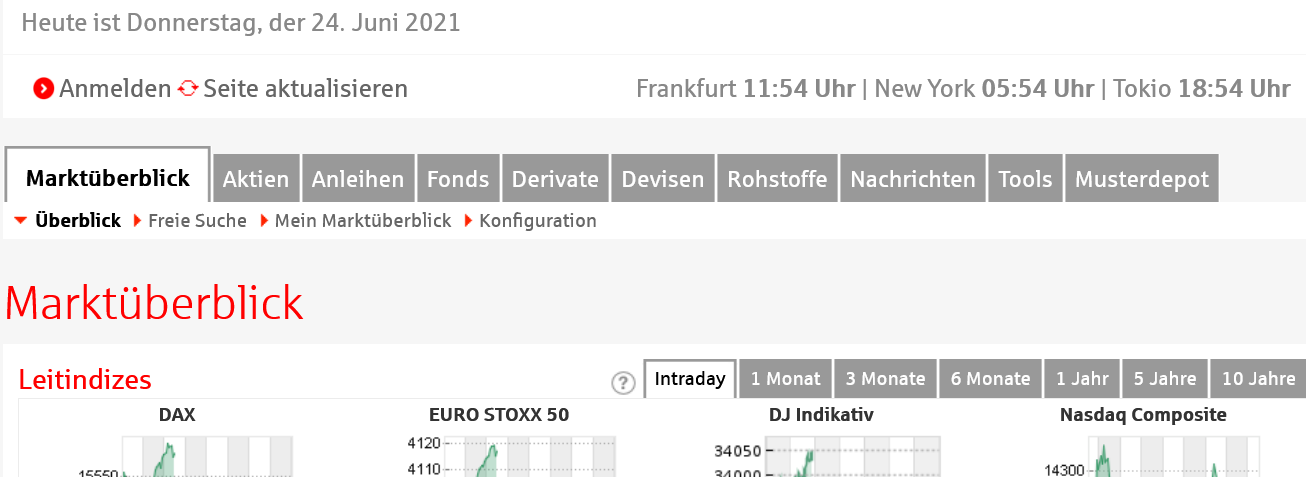Screen dimensions: 1306x477
Task: Switch to the Aktien tab
Action: click(256, 180)
